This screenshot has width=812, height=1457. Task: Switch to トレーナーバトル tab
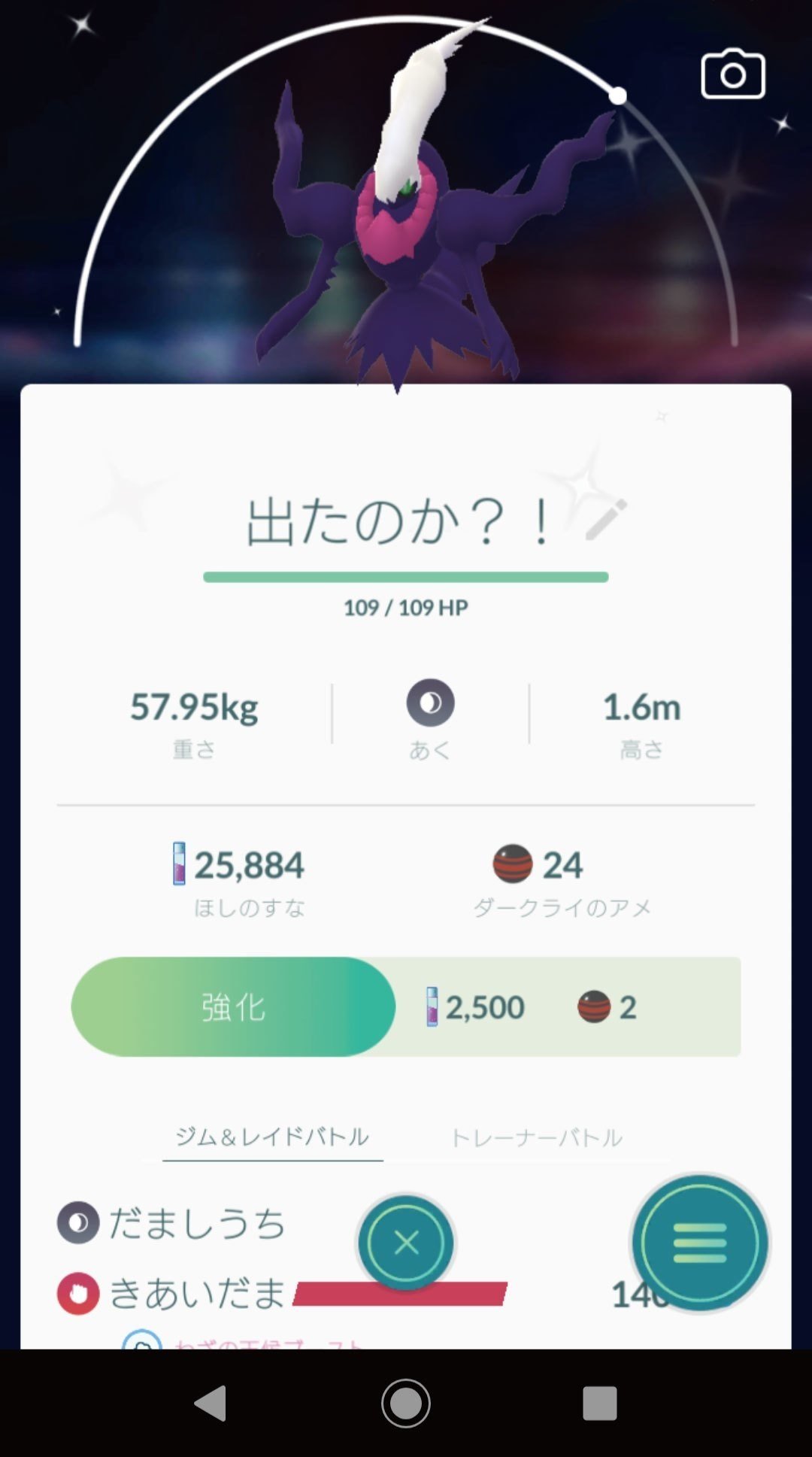tap(536, 1137)
